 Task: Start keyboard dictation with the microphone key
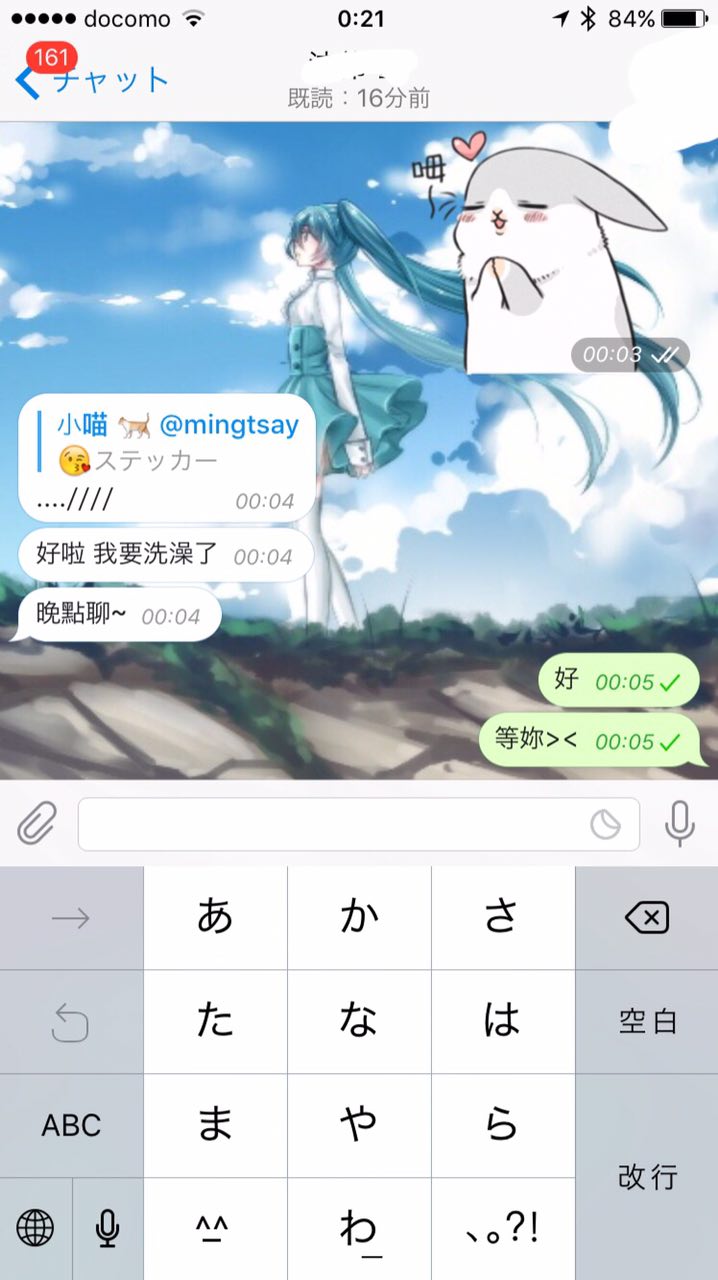click(x=107, y=1228)
